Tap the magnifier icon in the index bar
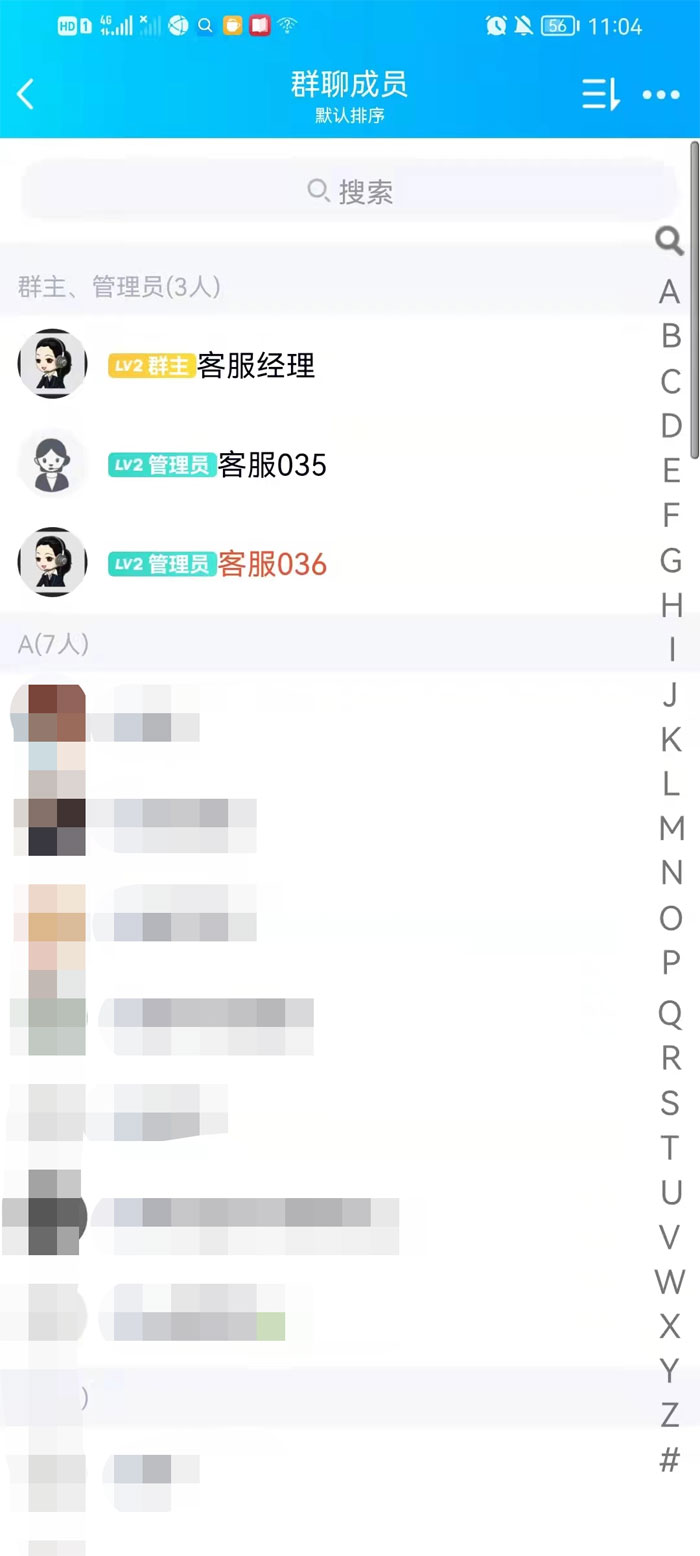The image size is (700, 1556). pos(669,241)
